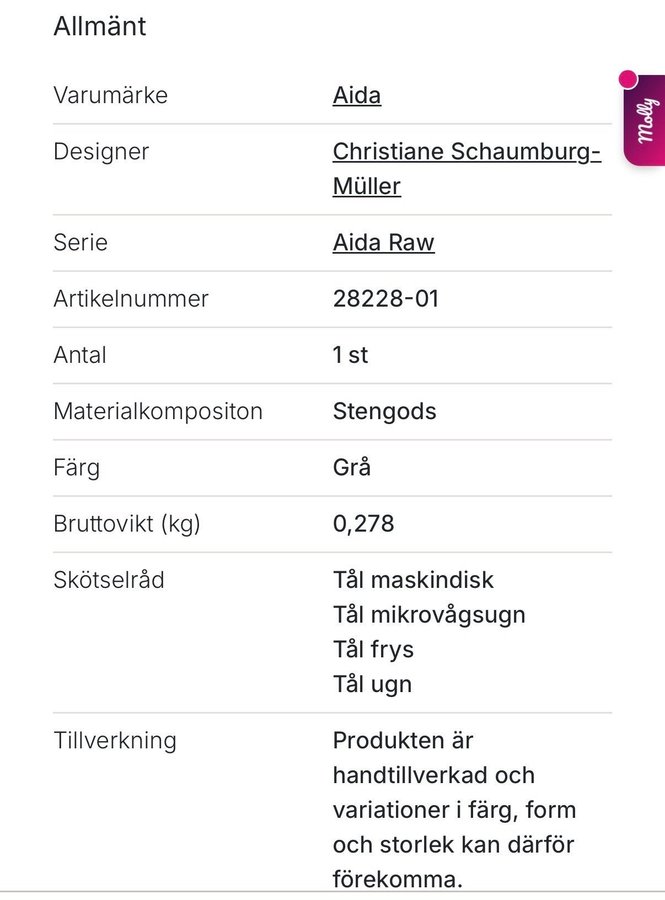Open the Molly chat tab
665x900 pixels.
(645, 120)
